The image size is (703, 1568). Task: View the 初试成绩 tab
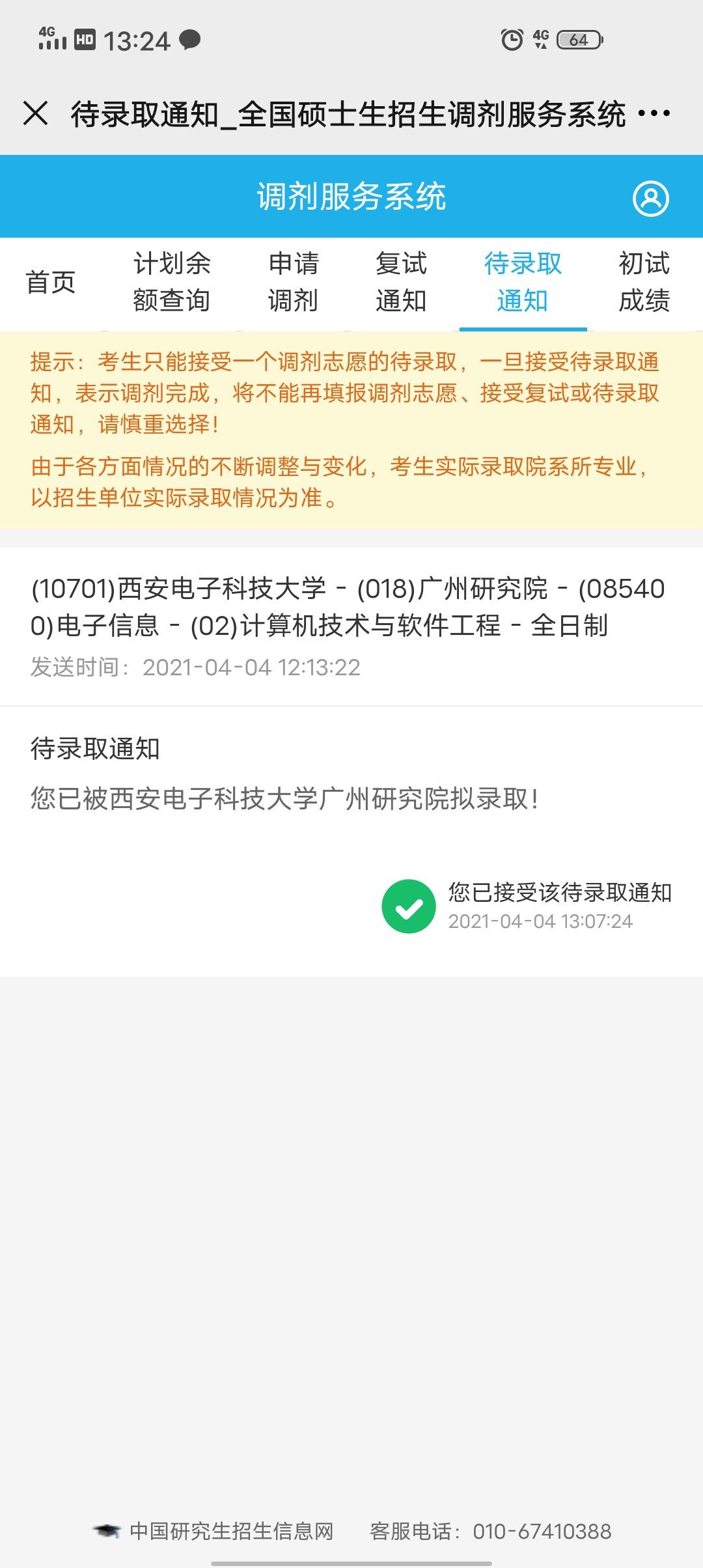644,283
